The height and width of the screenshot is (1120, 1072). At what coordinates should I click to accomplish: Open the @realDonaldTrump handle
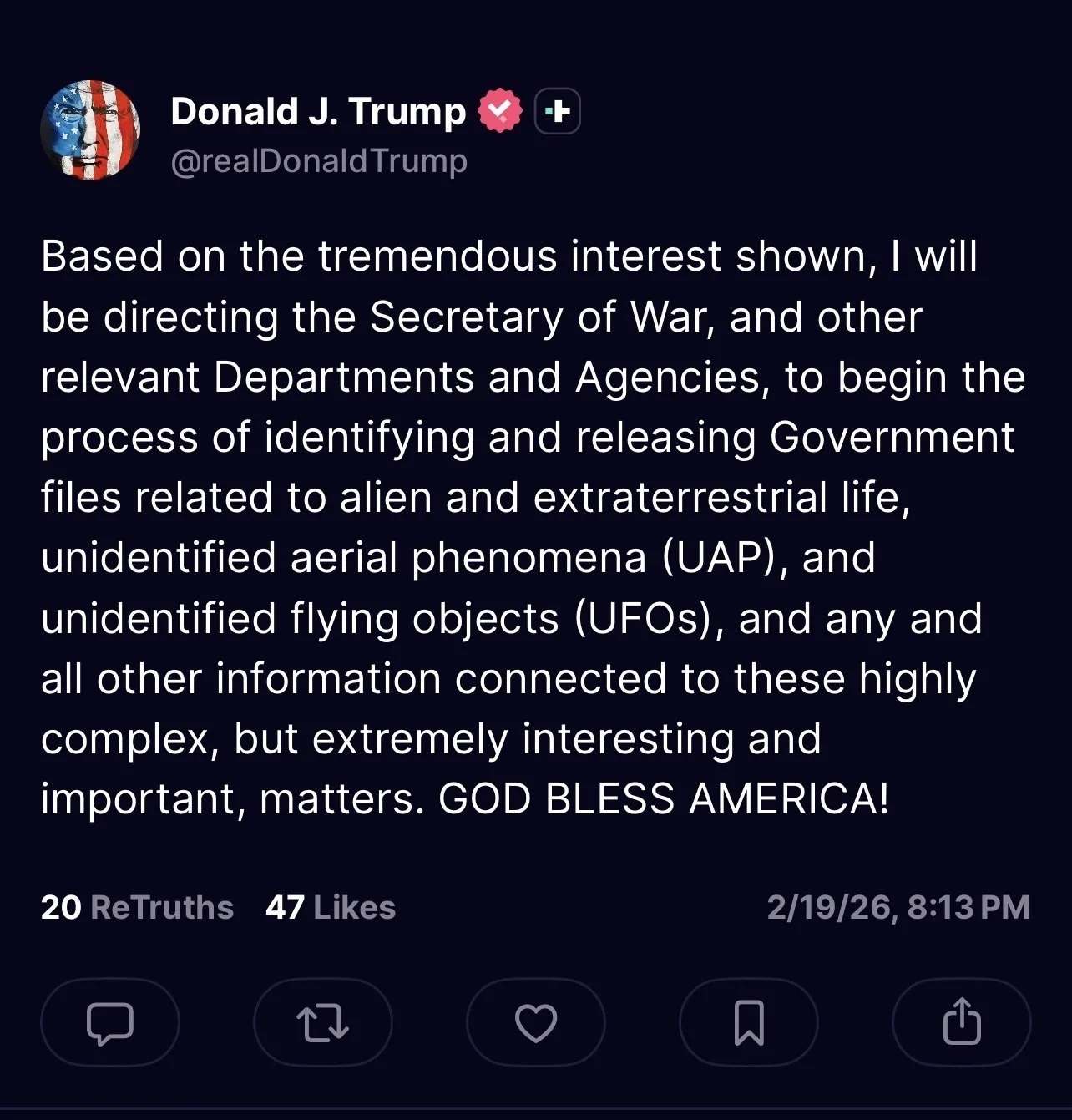318,160
